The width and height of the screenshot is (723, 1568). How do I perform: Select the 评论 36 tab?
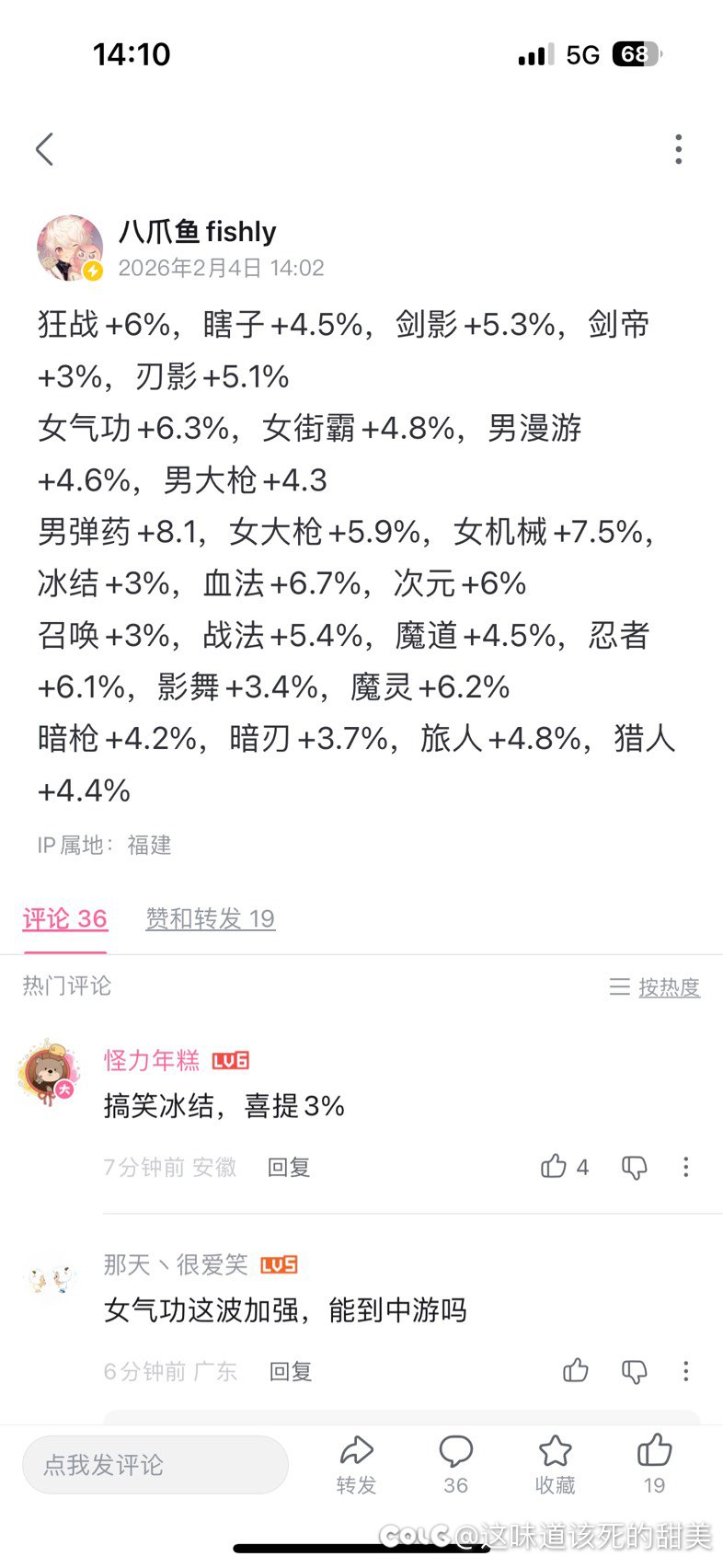coord(64,917)
